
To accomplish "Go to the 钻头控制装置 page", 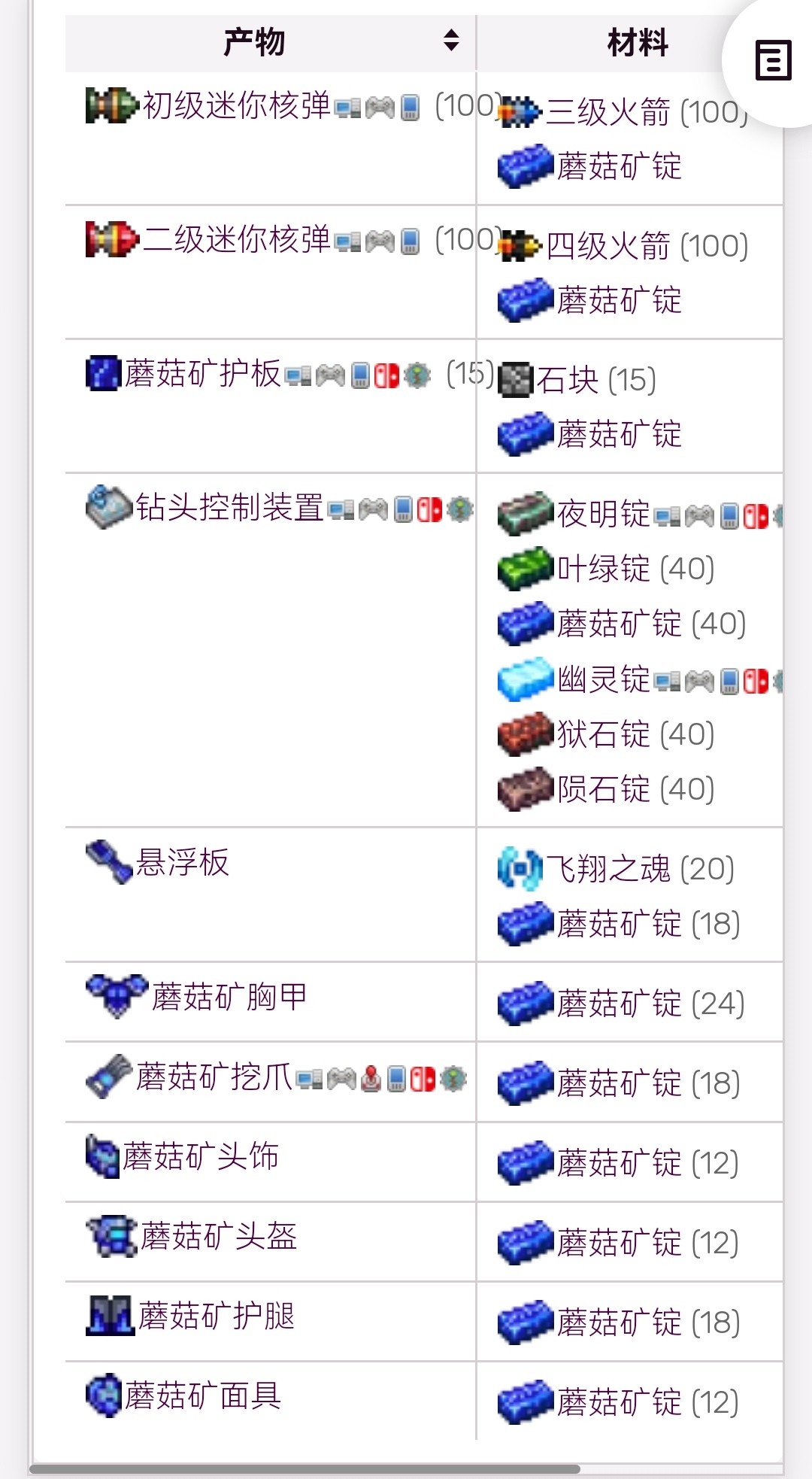I will tap(229, 508).
